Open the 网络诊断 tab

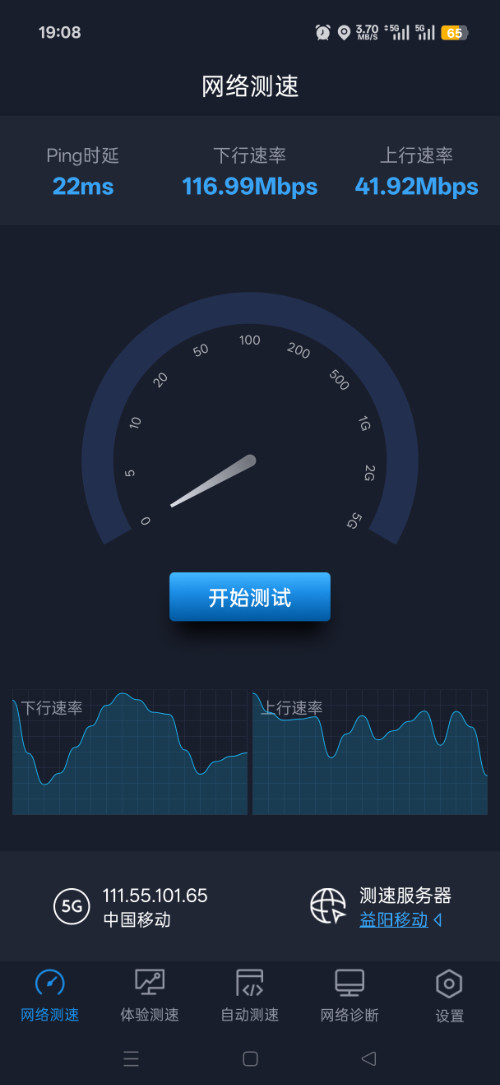(349, 996)
